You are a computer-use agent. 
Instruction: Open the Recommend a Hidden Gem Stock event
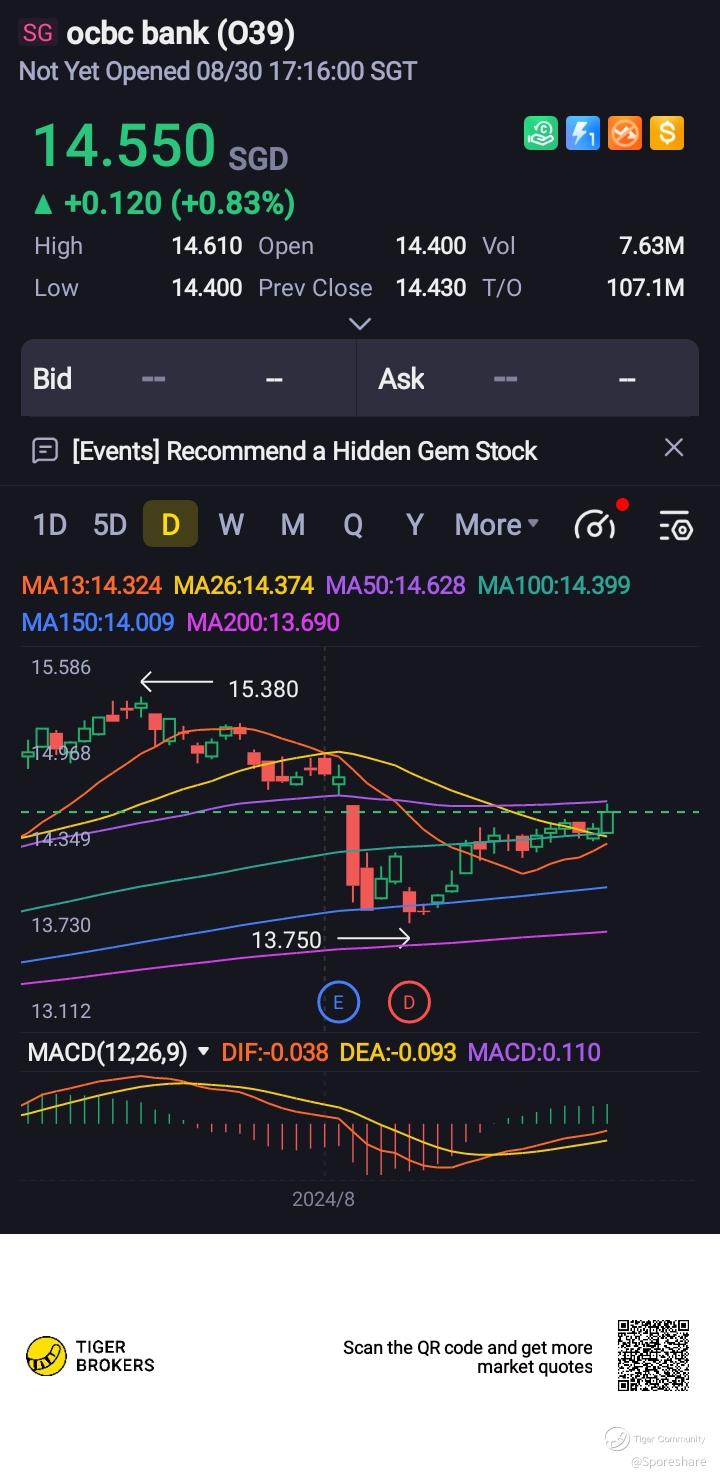click(304, 451)
